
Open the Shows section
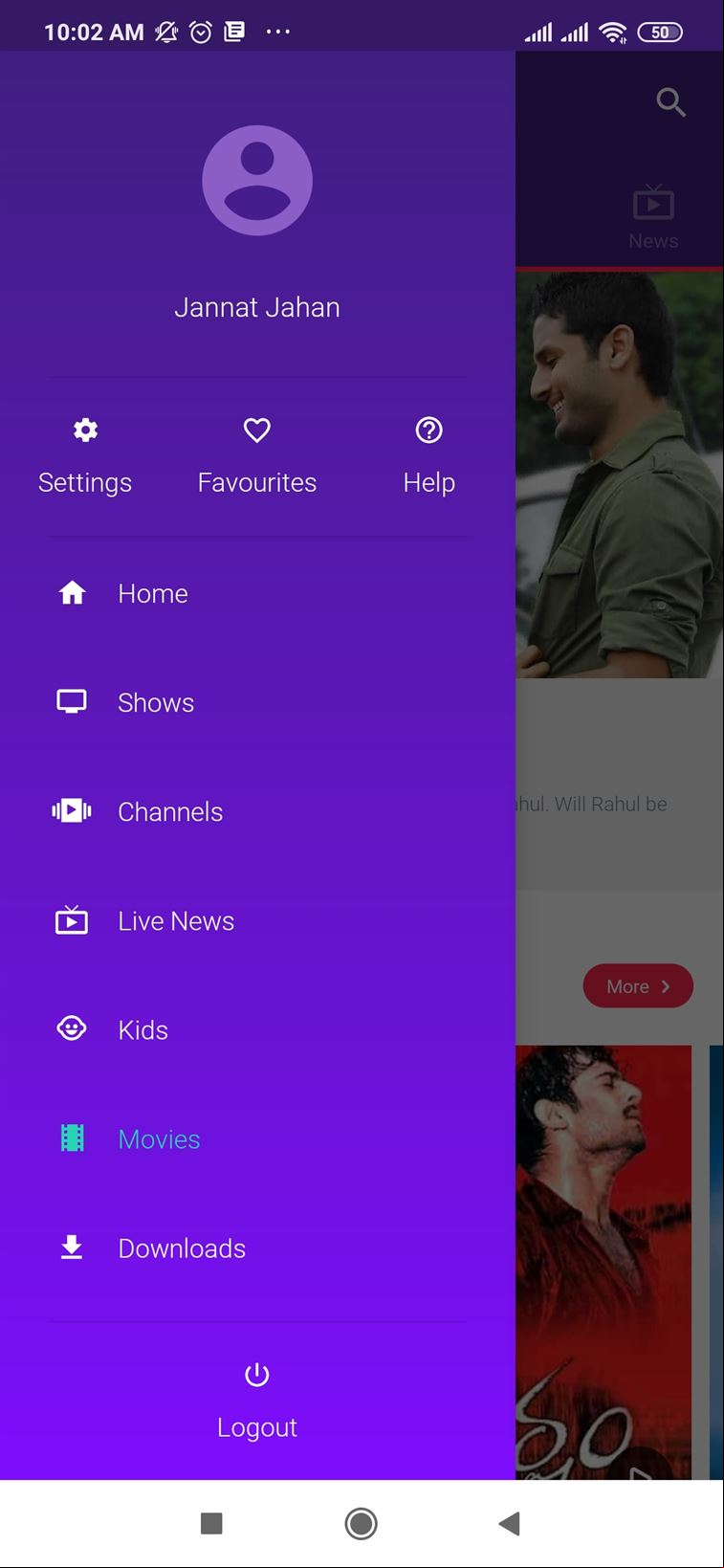(257, 702)
